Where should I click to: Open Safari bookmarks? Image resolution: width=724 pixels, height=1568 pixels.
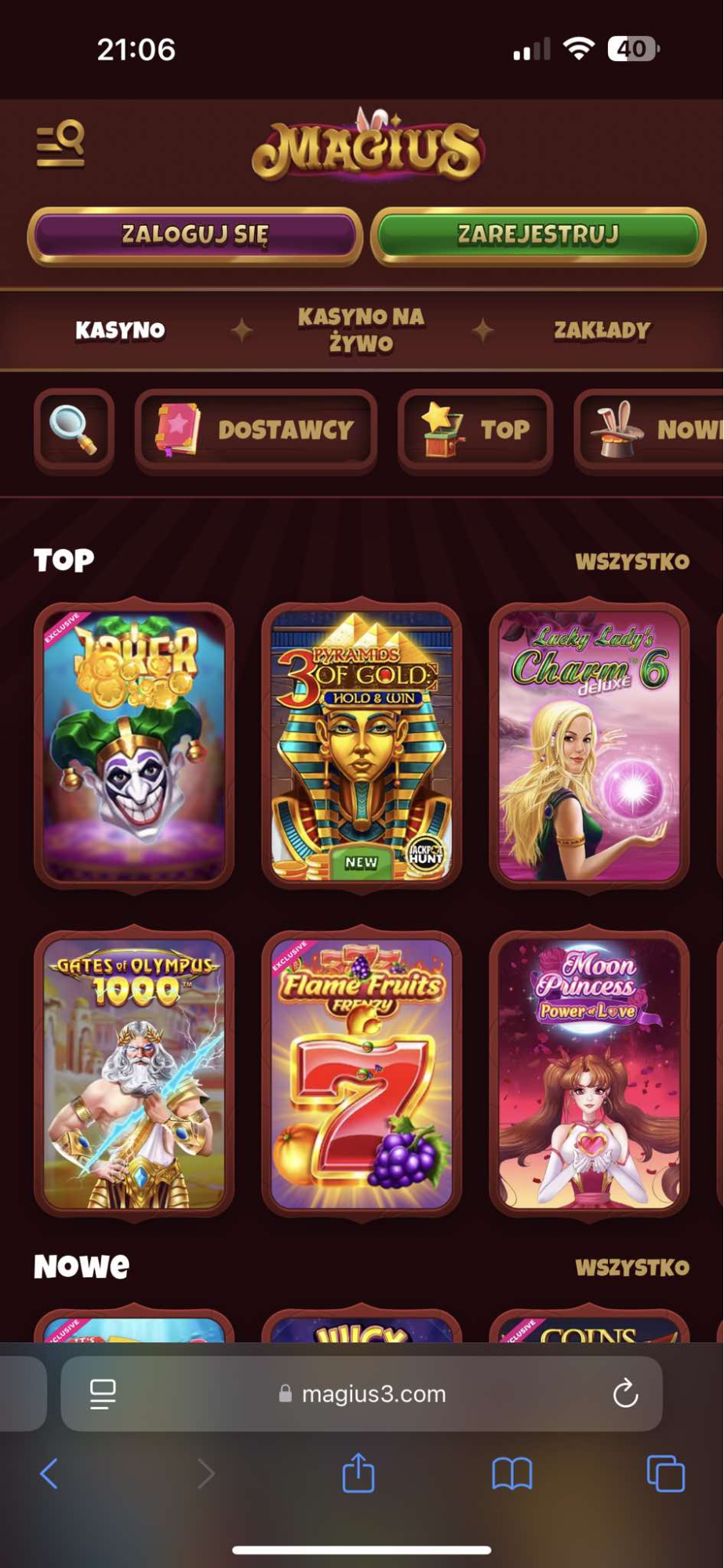pos(511,1473)
